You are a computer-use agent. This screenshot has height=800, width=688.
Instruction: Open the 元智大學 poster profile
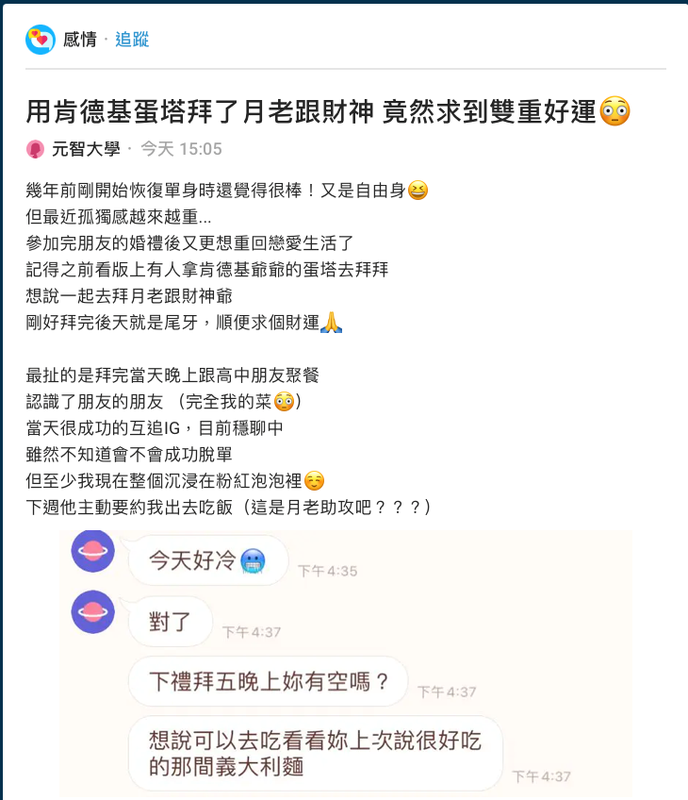tap(85, 149)
